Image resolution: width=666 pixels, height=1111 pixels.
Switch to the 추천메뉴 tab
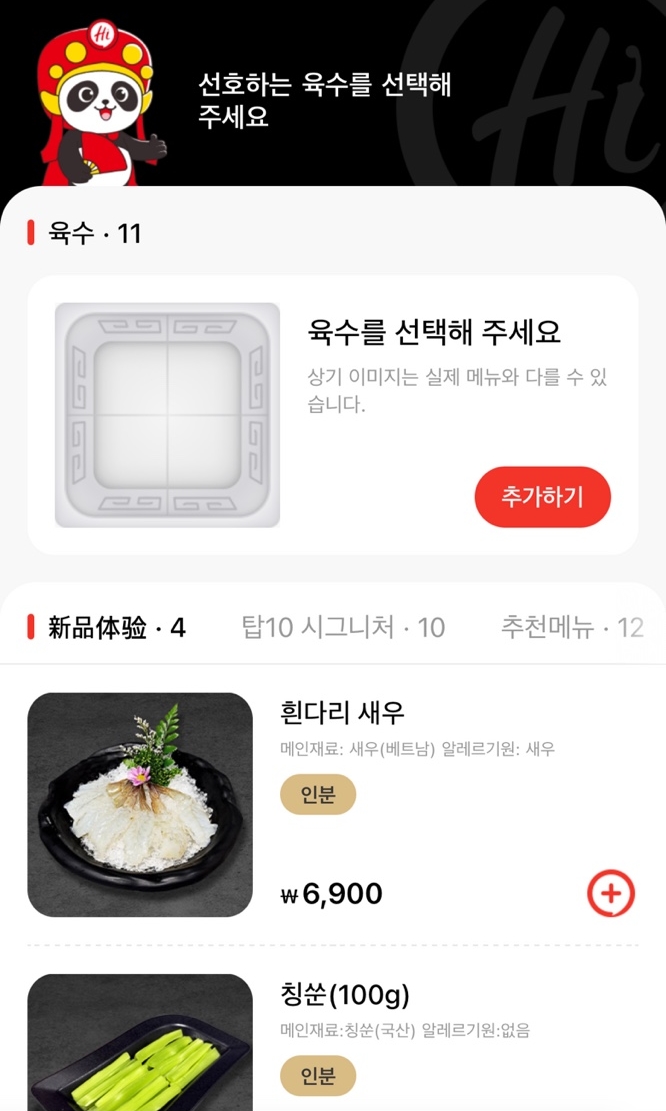(x=572, y=627)
